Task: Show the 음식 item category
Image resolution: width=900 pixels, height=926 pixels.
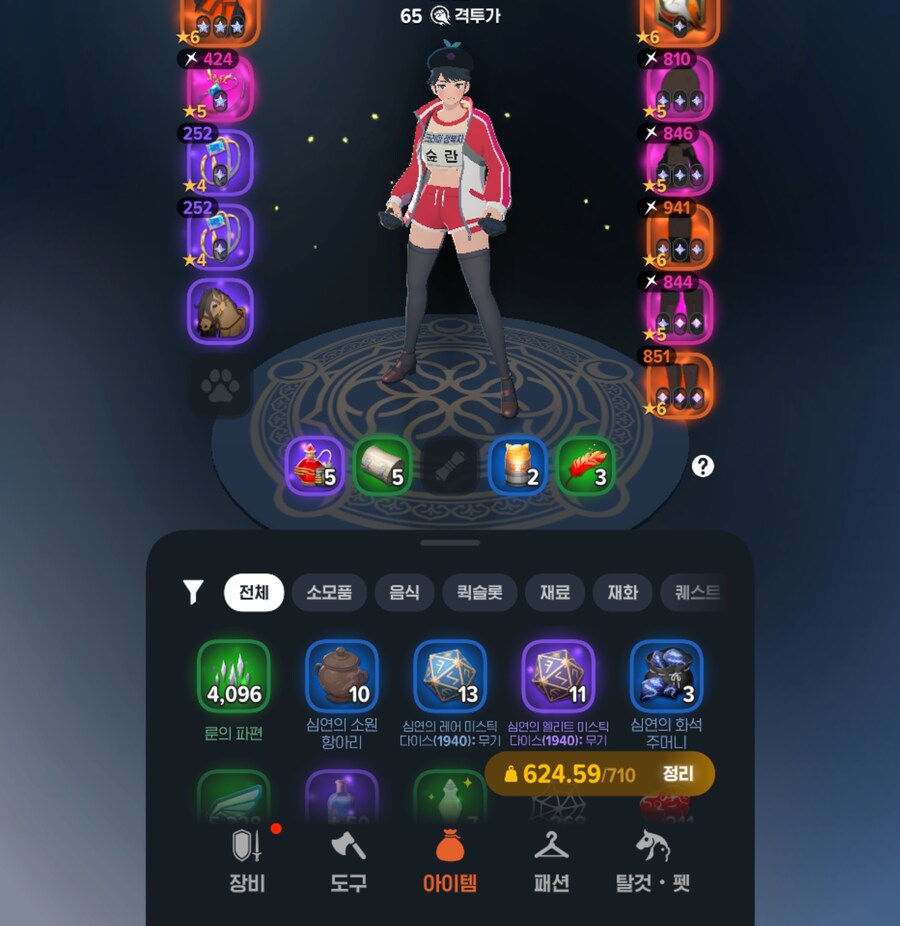Action: pos(404,592)
